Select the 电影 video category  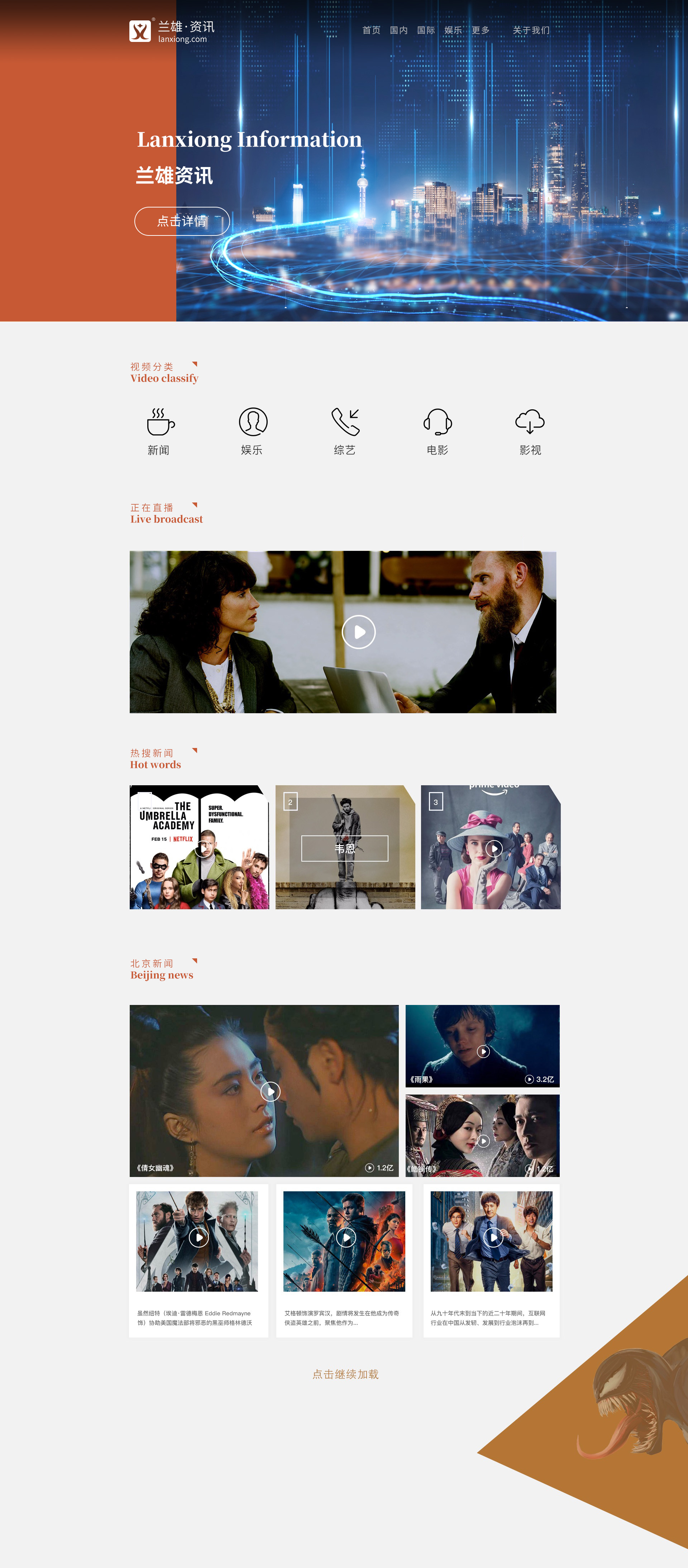[x=438, y=431]
